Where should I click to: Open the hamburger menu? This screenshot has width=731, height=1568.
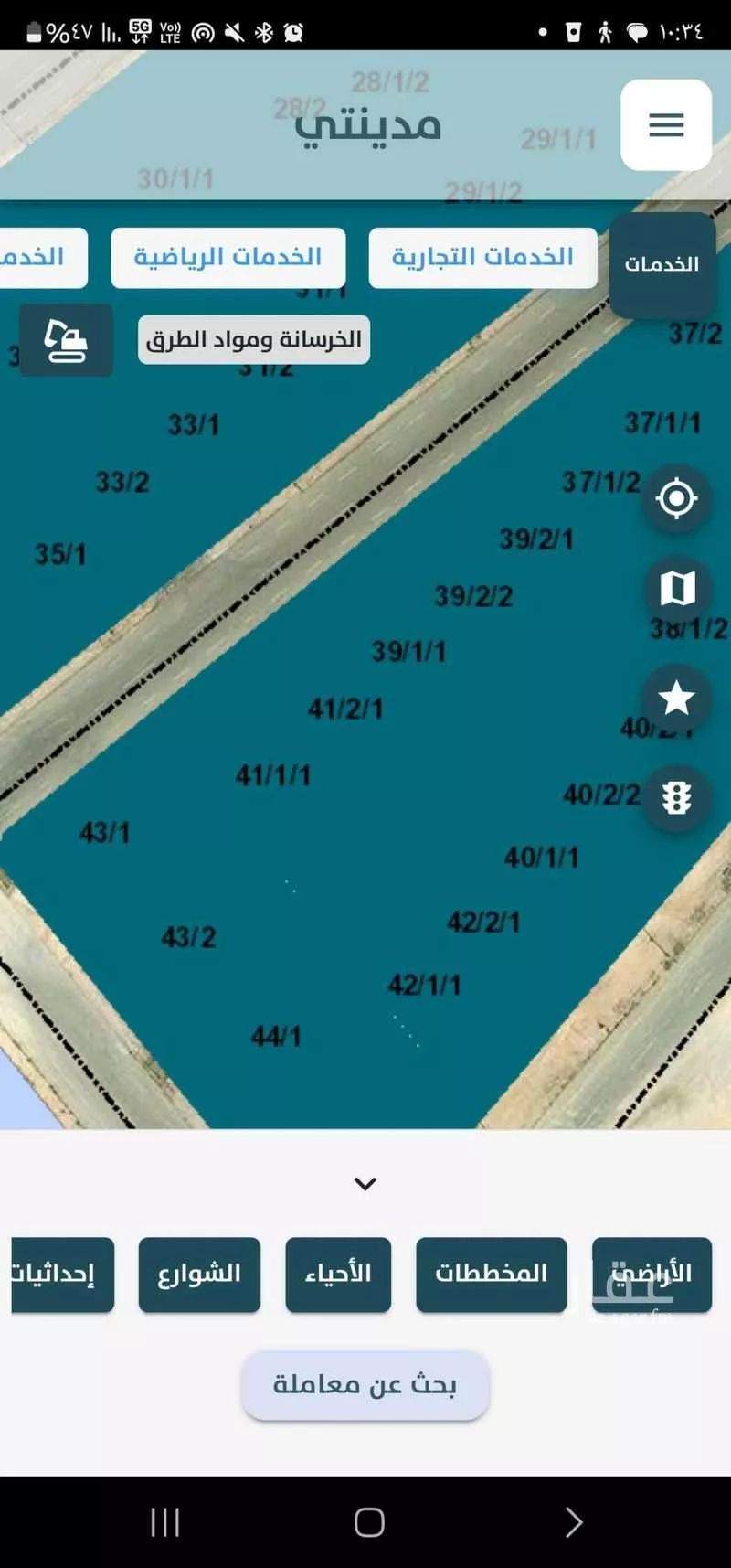coord(666,125)
